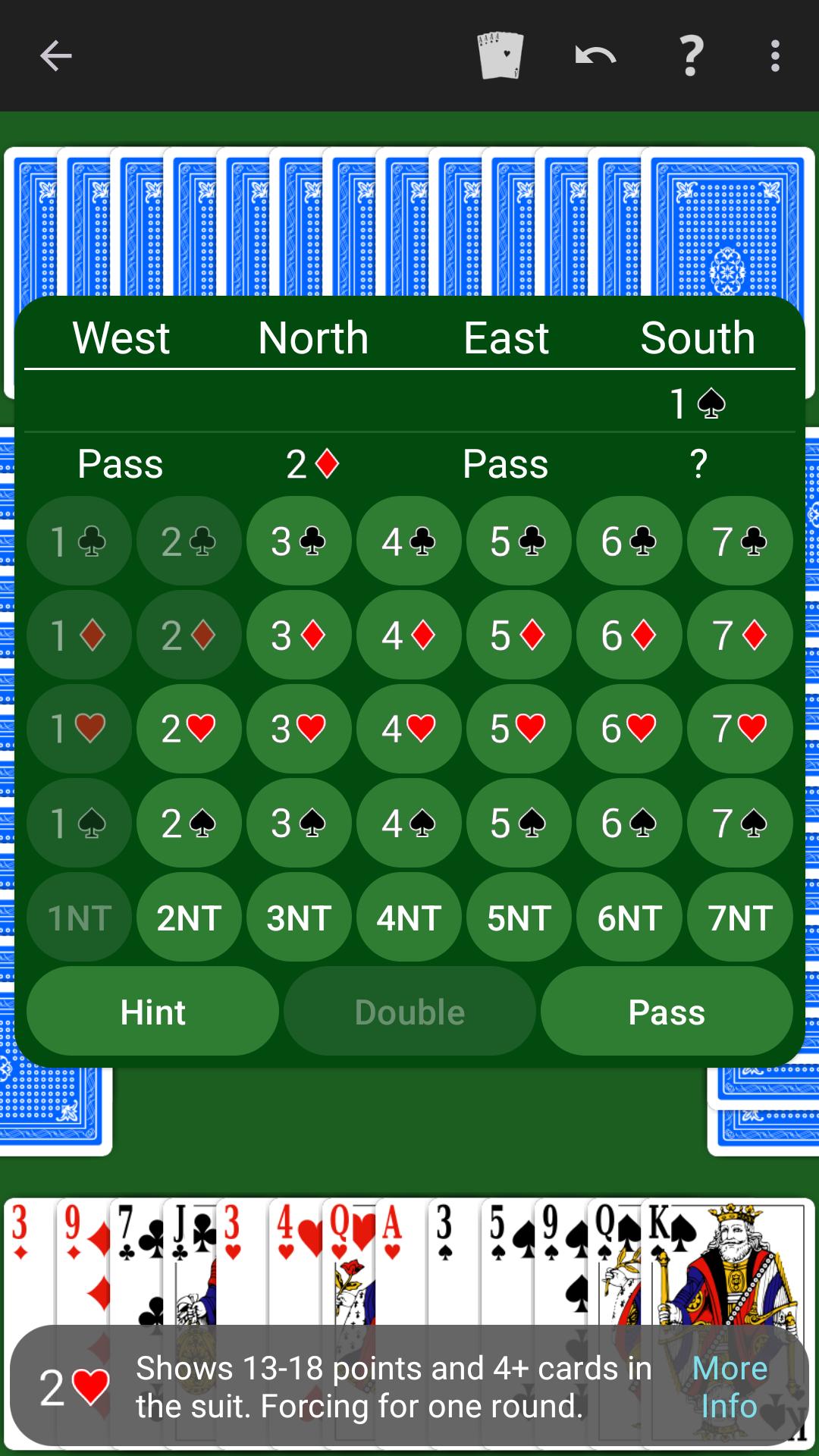Image resolution: width=819 pixels, height=1456 pixels.
Task: Request a bidding Hint
Action: 152,1012
